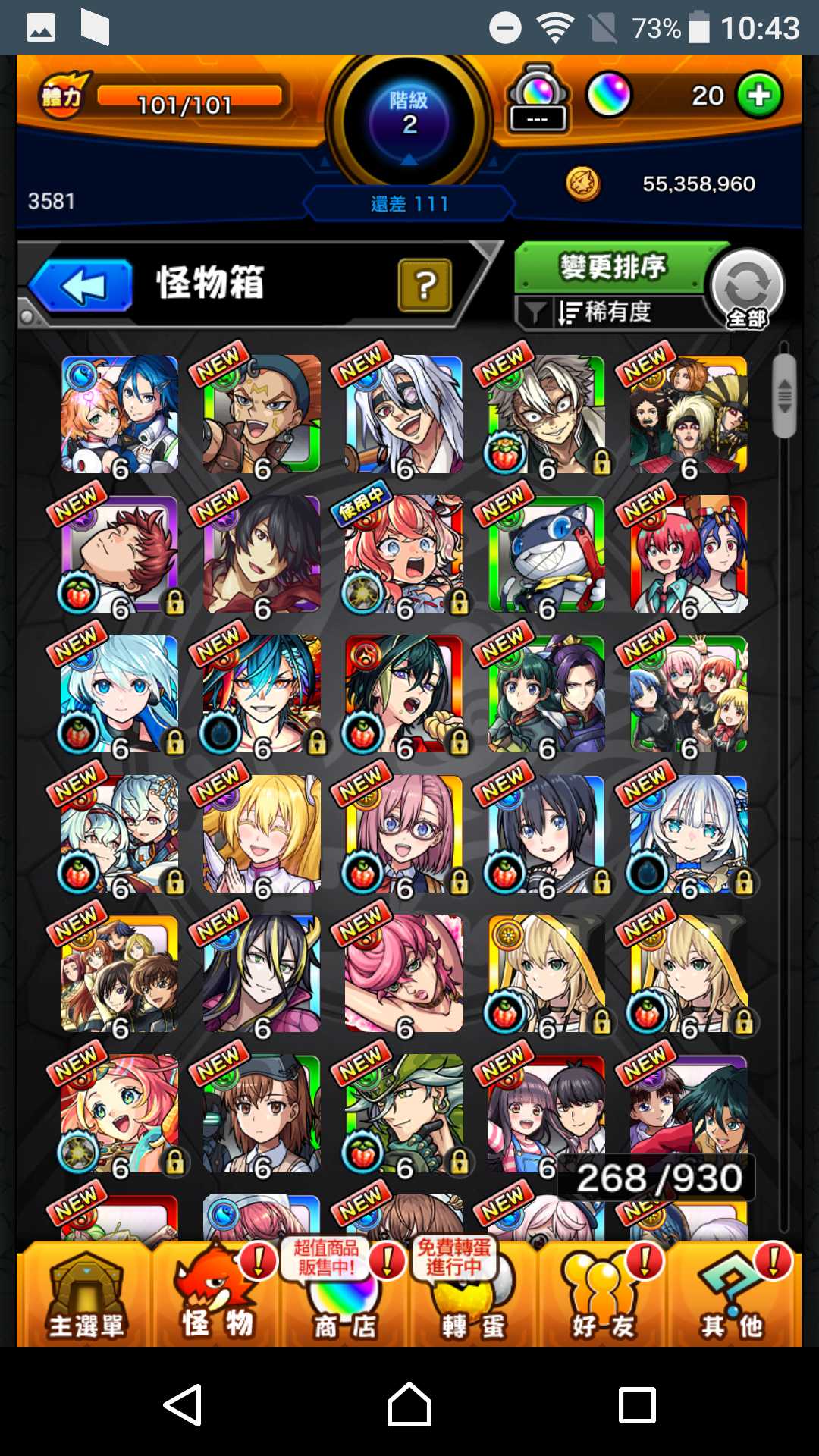Select the blonde smiling girl with praying hands
Screen dimensions: 819x1456
coord(262,834)
